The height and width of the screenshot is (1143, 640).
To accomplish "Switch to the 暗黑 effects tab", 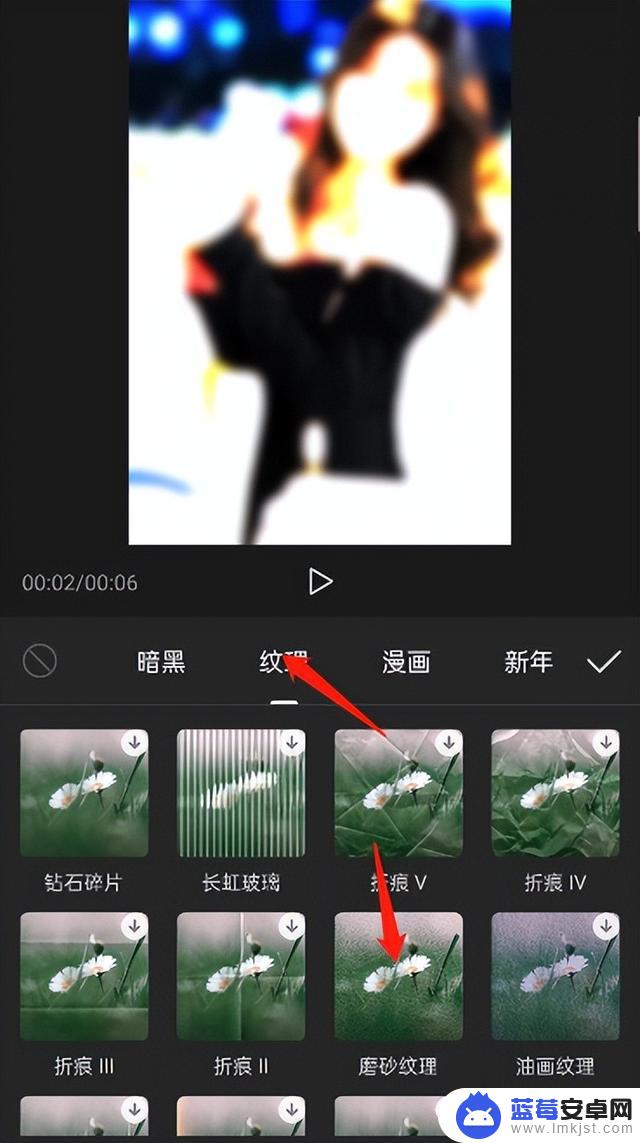I will click(x=161, y=662).
